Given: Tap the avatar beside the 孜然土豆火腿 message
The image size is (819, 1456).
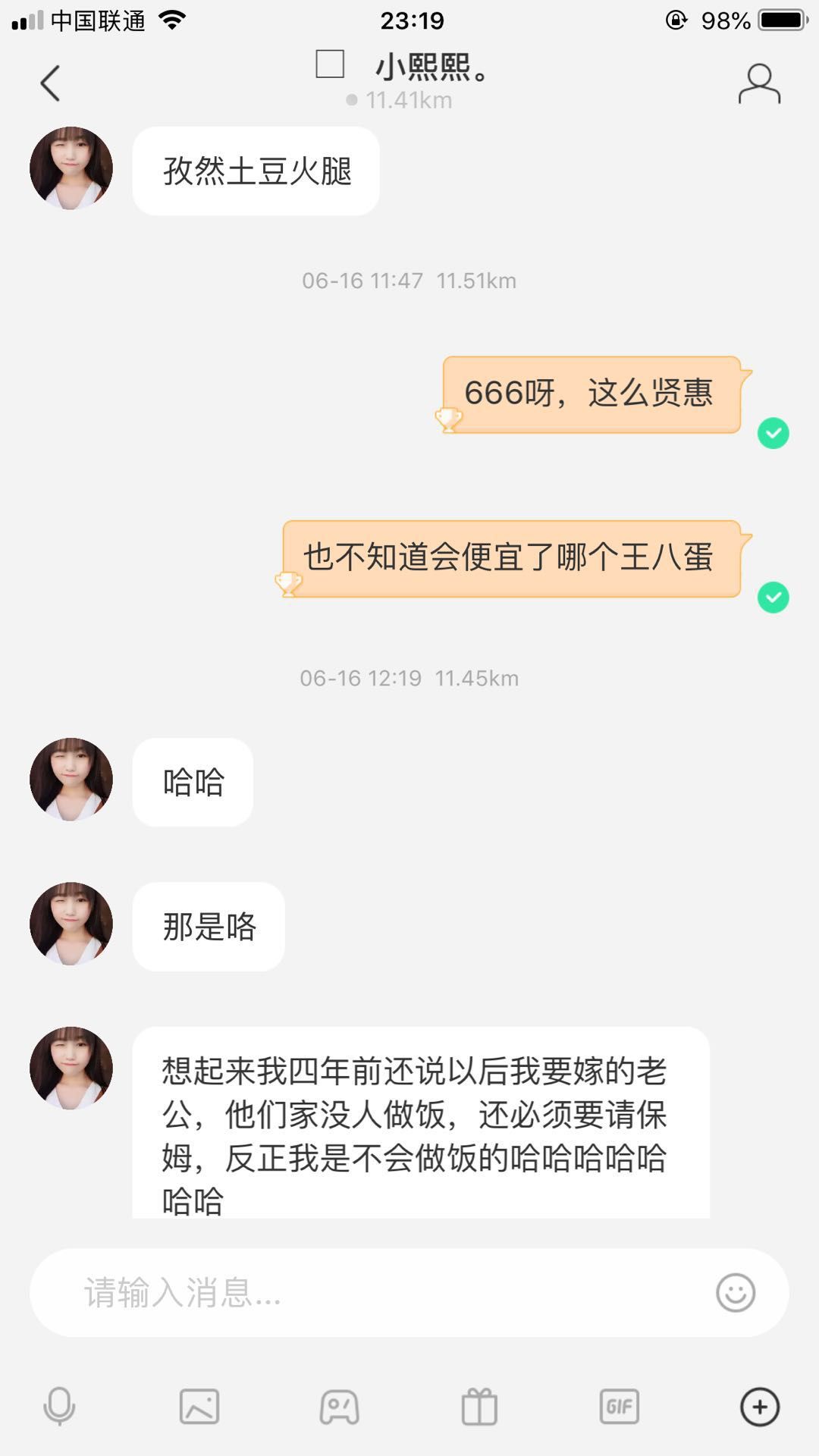Looking at the screenshot, I should click(71, 168).
